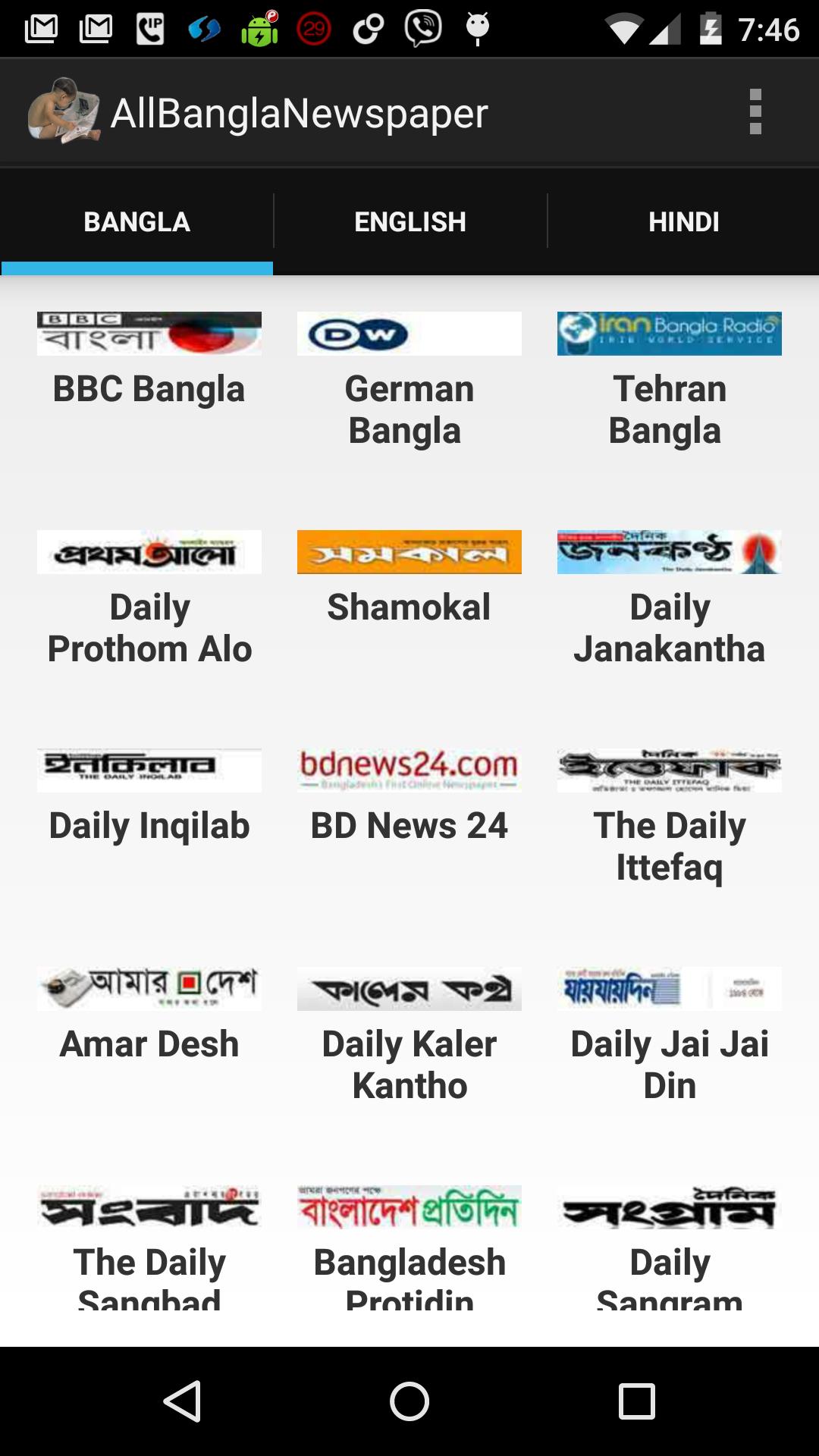Select the German Bangla DW logo

coord(409,334)
